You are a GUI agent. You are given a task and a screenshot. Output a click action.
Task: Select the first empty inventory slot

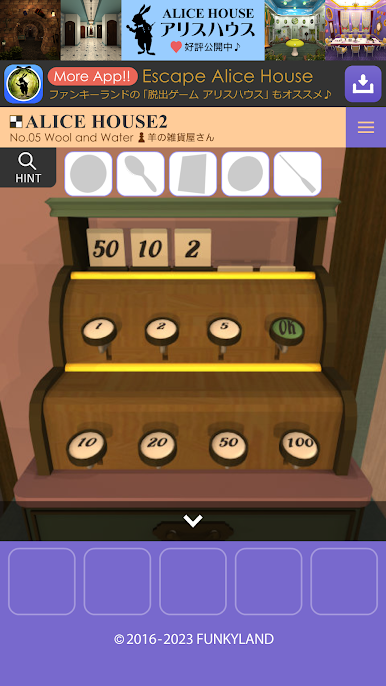coord(42,581)
